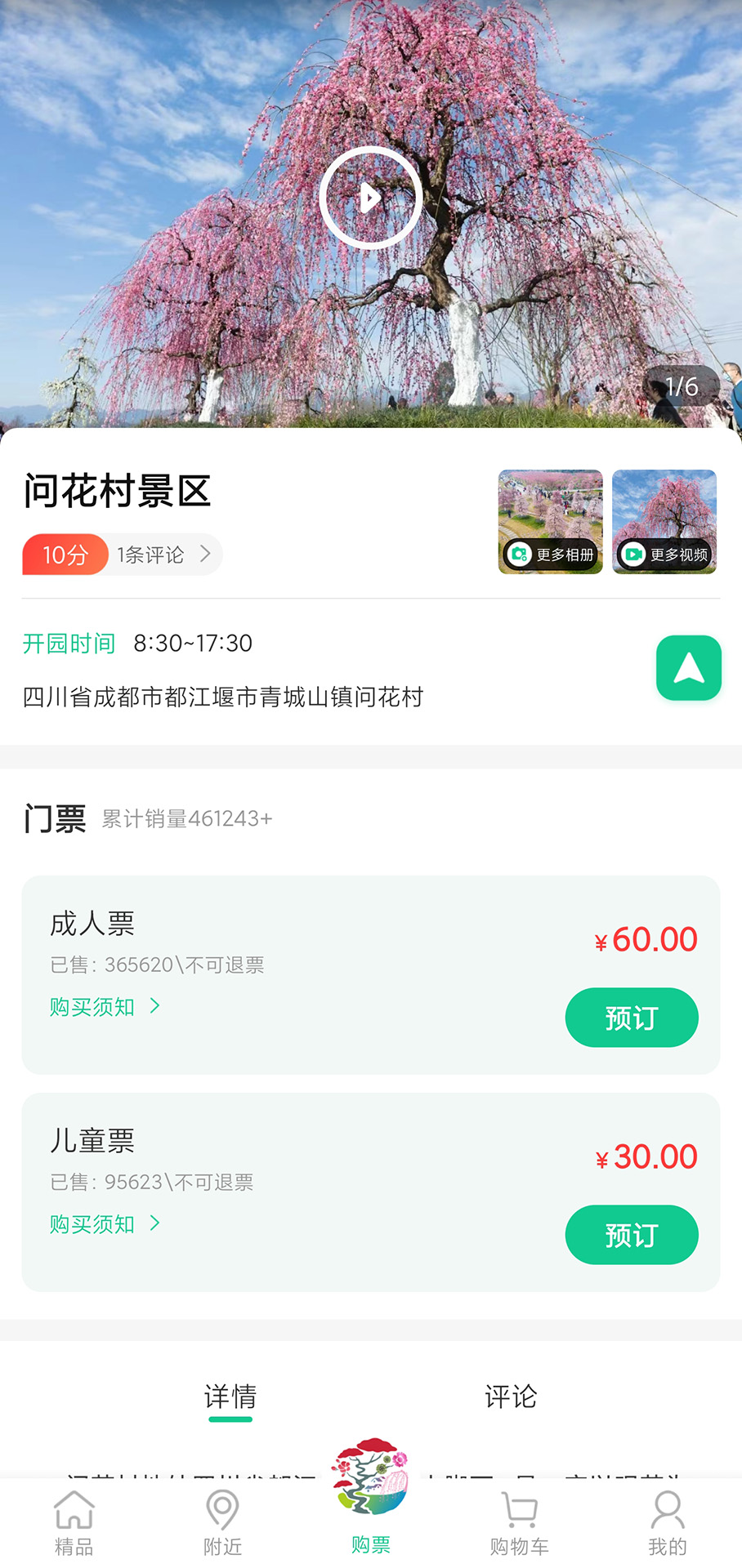The image size is (742, 1568).
Task: Go to 精品 in bottom navigation
Action: click(x=74, y=1523)
